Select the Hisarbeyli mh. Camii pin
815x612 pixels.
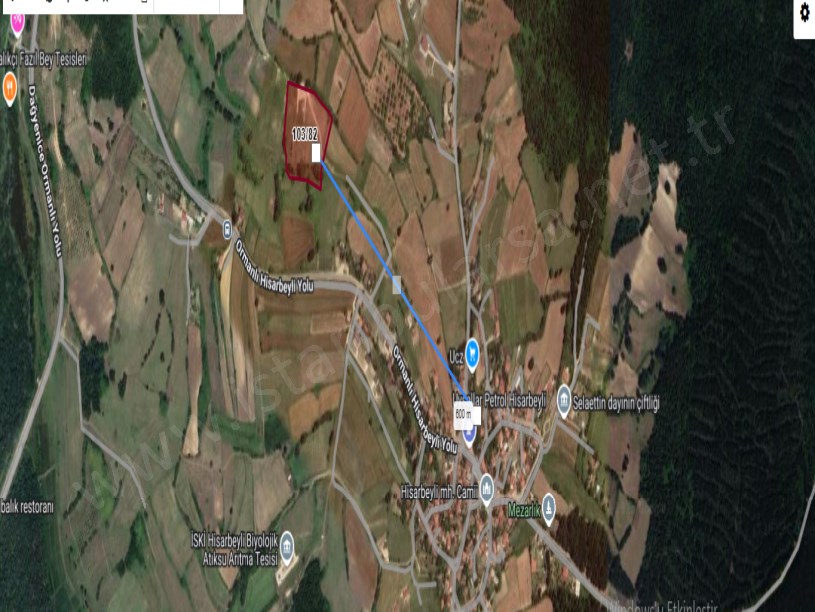coord(487,487)
